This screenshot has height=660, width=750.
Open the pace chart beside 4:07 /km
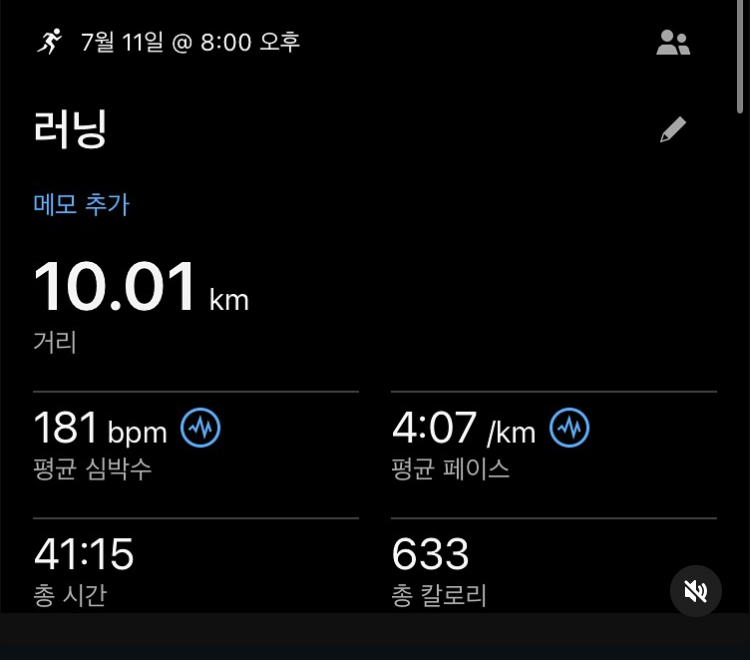pos(570,429)
